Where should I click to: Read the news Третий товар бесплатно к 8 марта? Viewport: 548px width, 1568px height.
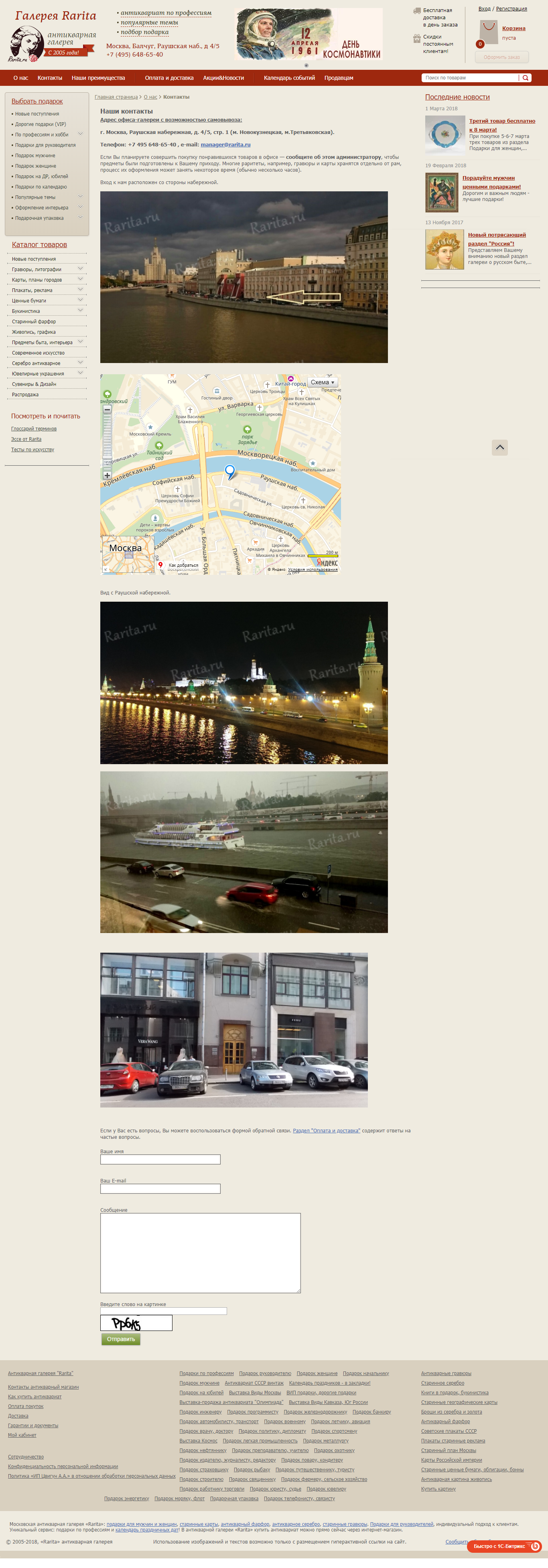(x=502, y=125)
